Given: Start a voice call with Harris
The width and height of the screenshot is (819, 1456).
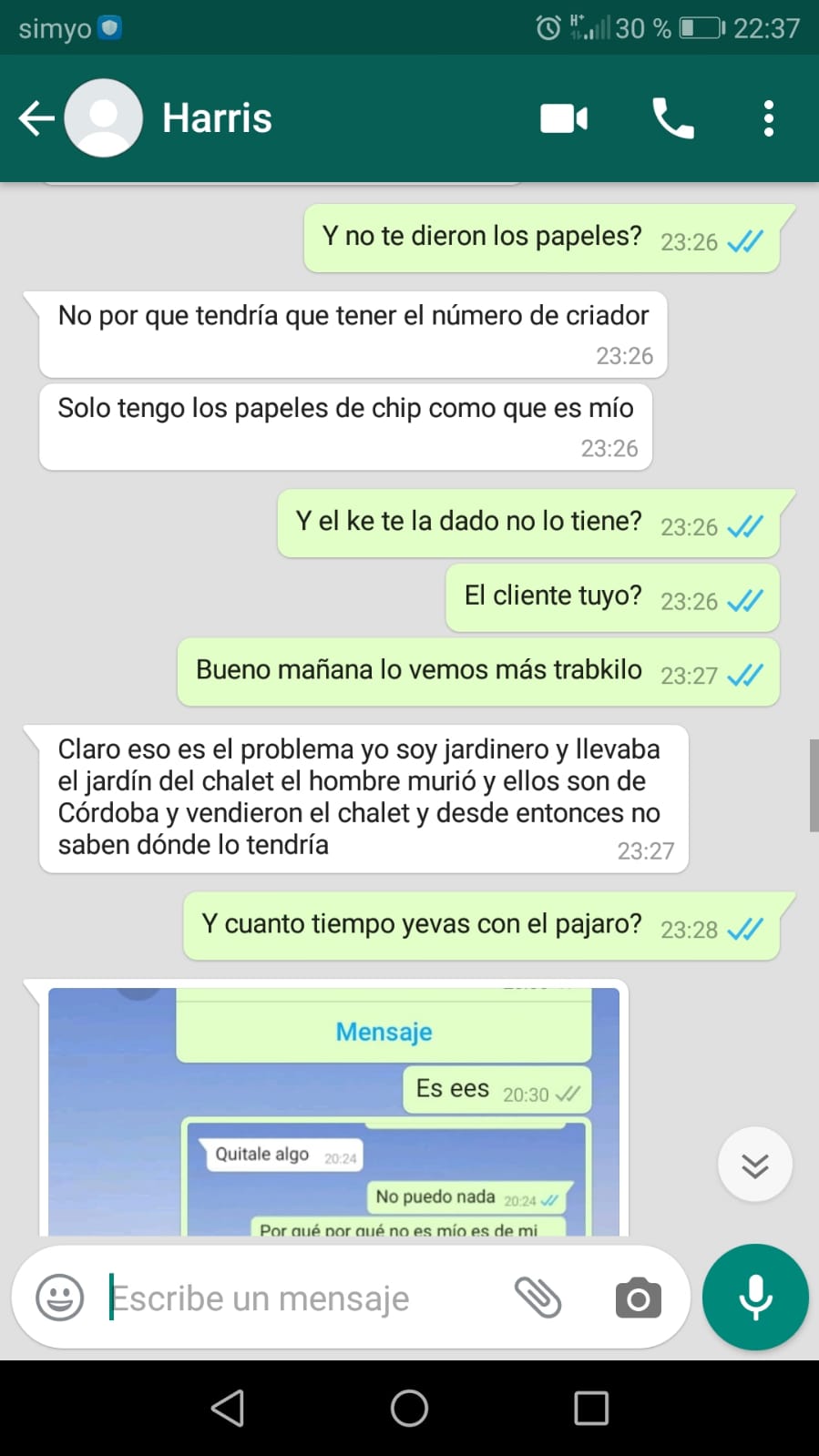Looking at the screenshot, I should point(672,118).
